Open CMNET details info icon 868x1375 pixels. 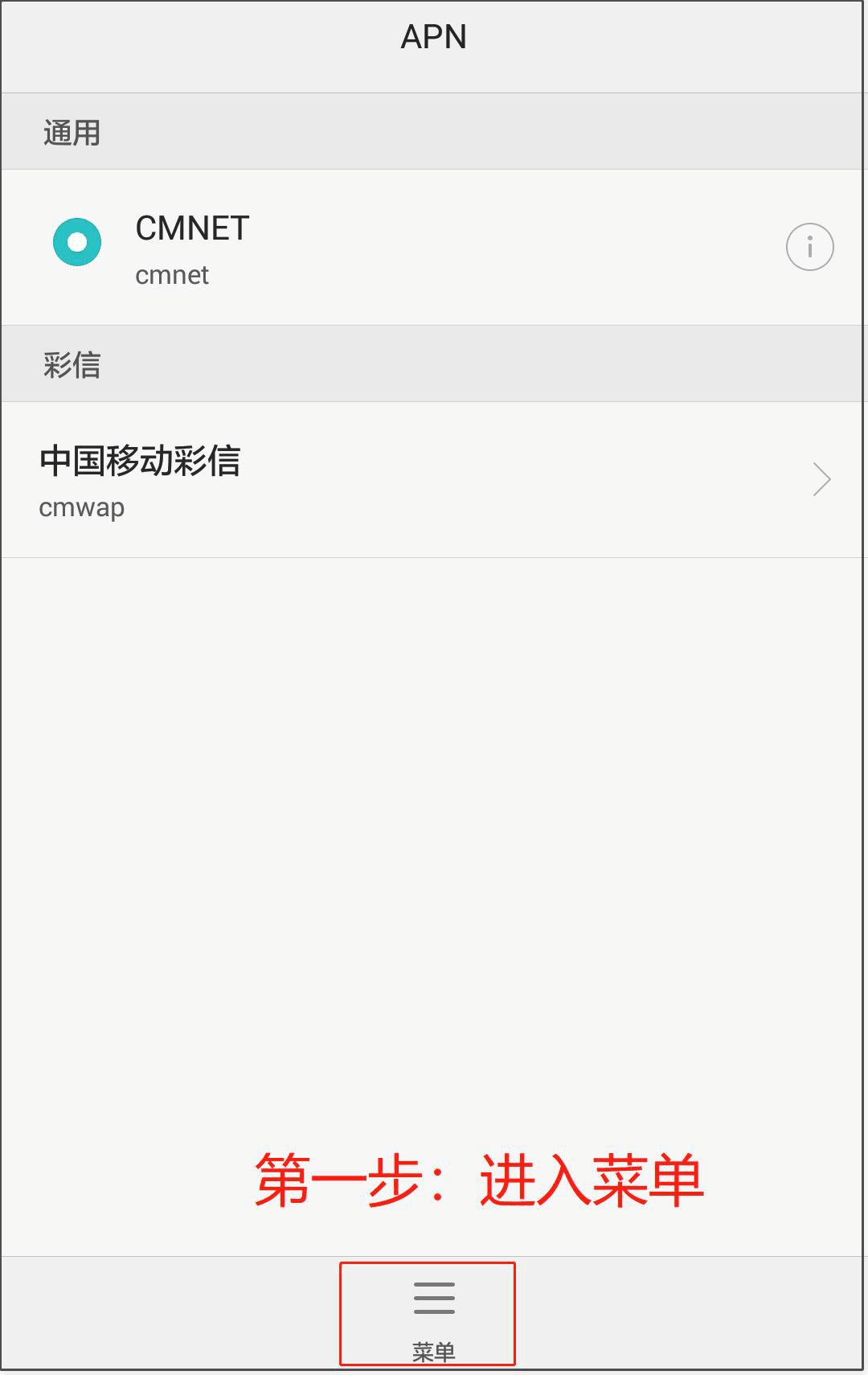coord(809,247)
